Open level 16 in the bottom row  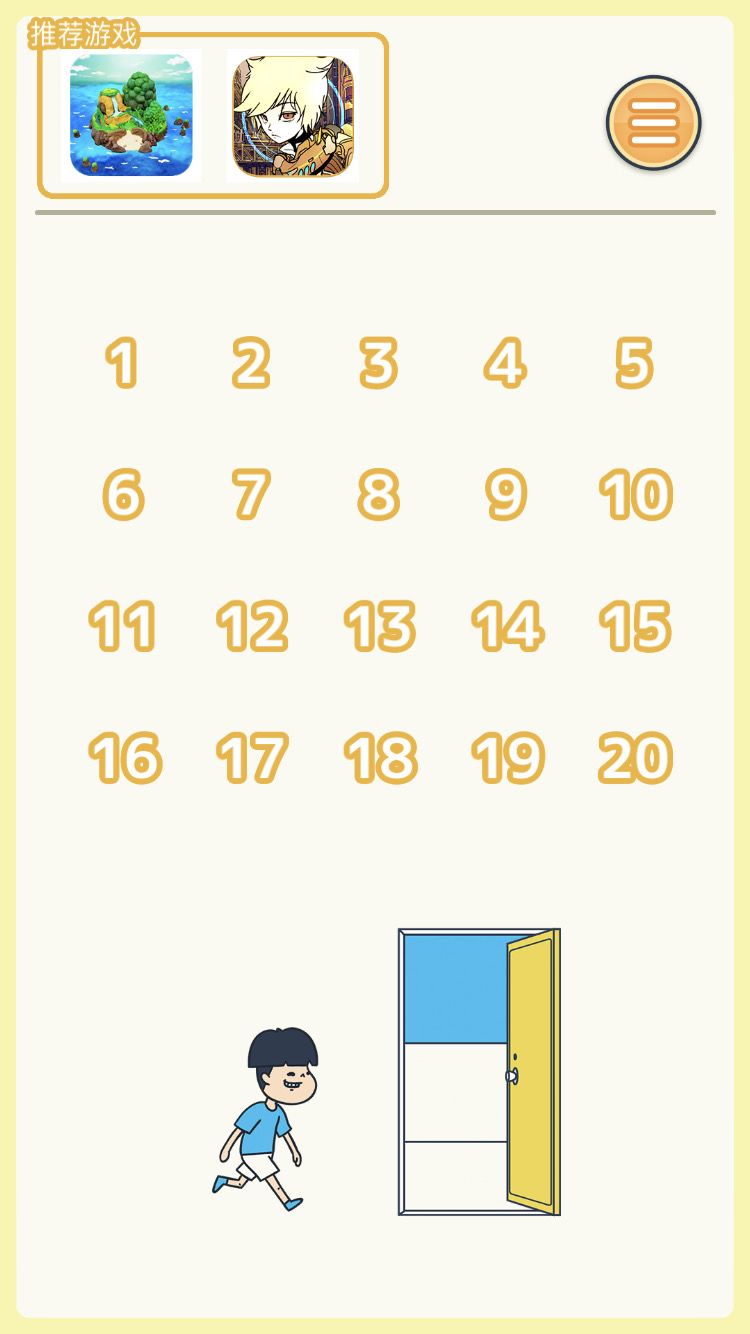coord(124,760)
